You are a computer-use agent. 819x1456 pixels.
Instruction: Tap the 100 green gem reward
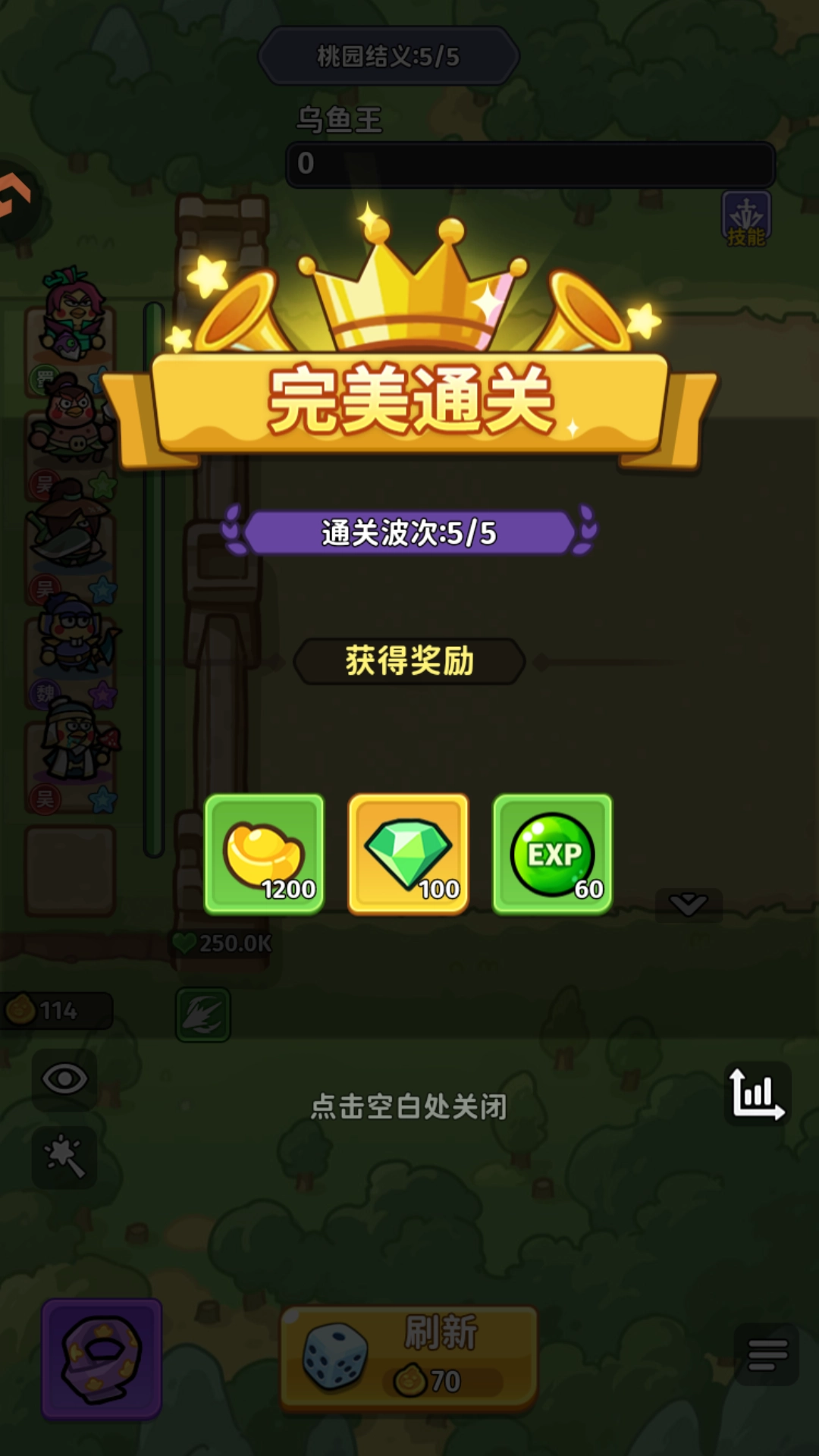point(408,854)
